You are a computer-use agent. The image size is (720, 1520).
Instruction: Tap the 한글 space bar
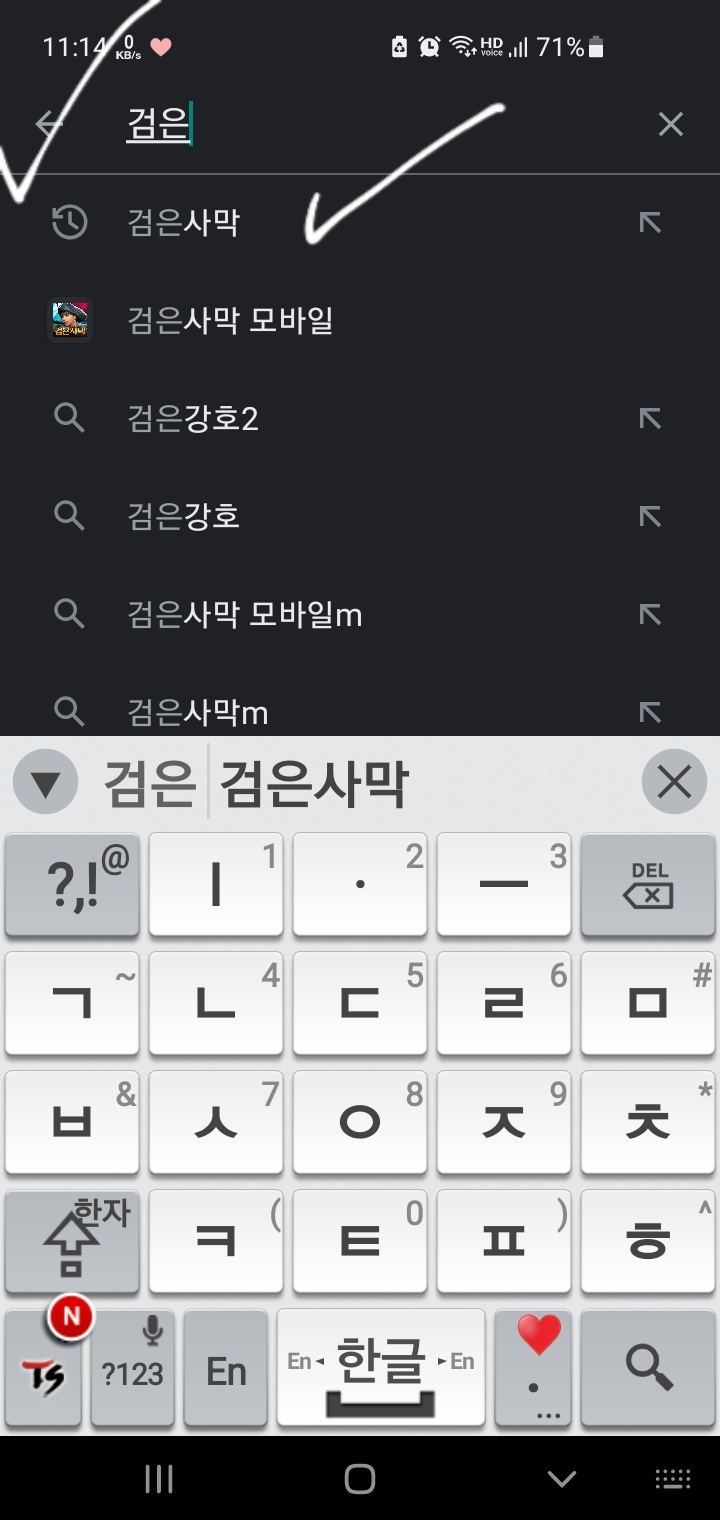pyautogui.click(x=380, y=1368)
